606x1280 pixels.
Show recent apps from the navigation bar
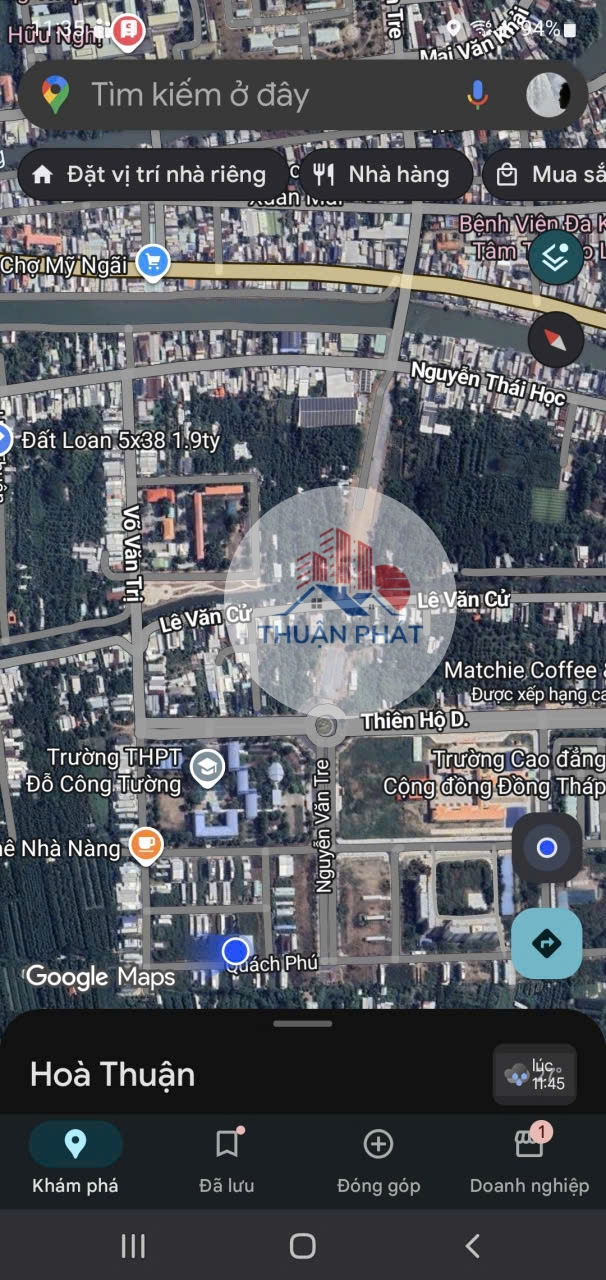(133, 1245)
